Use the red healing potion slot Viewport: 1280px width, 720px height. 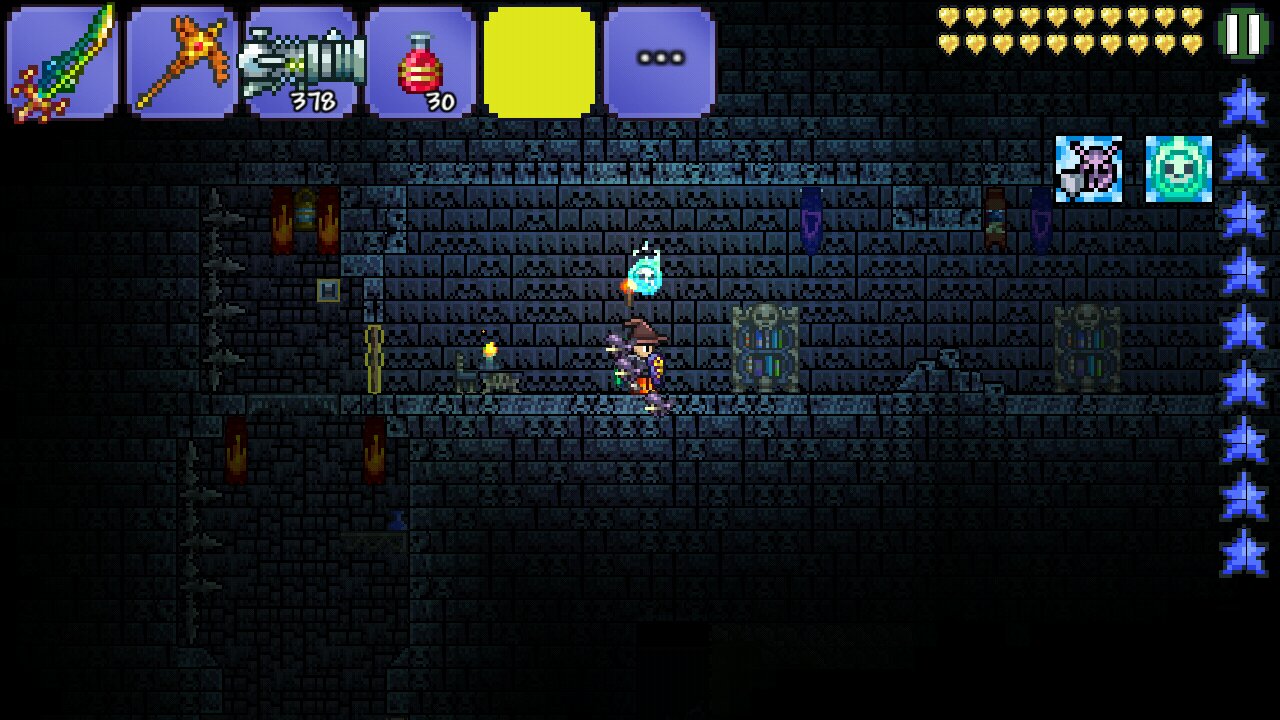[420, 63]
